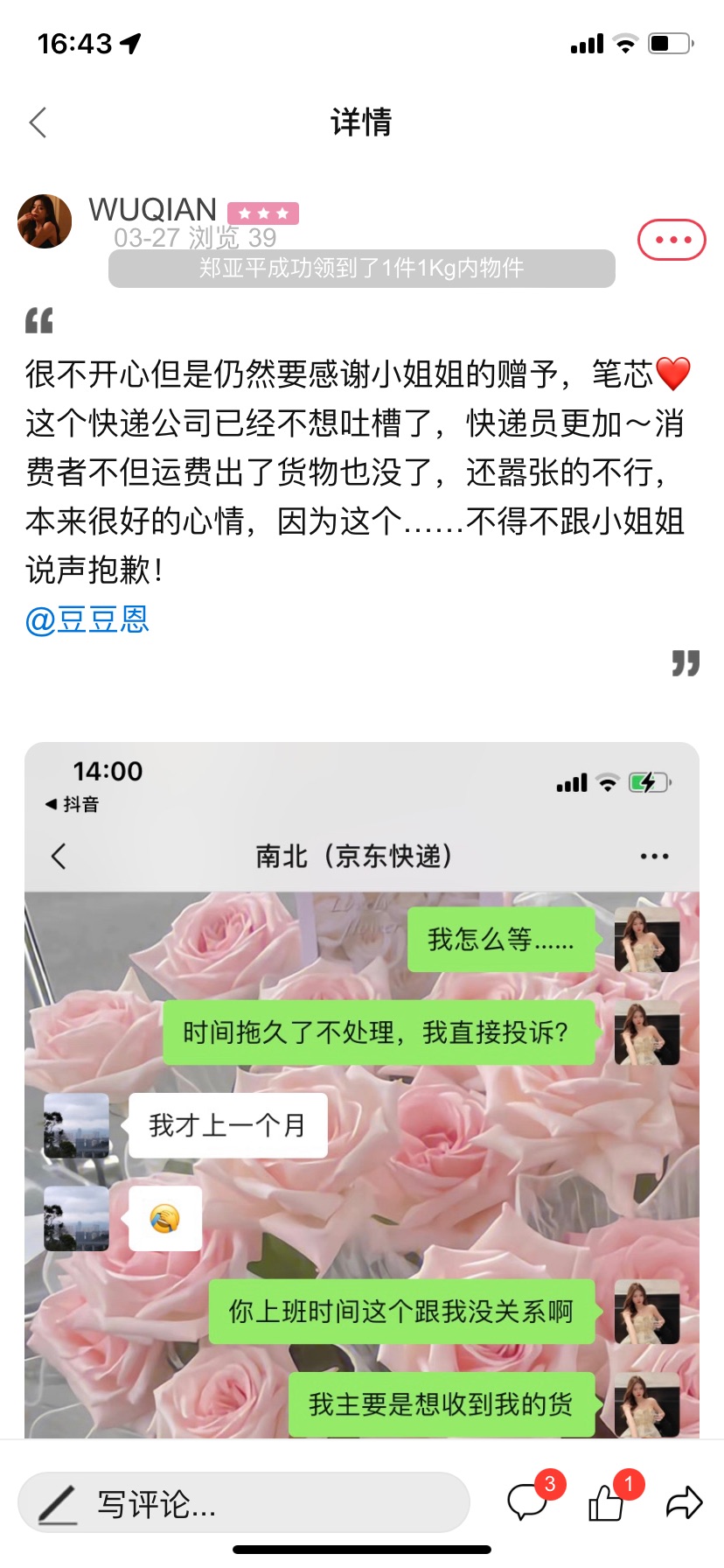Tap the 写评论 comment field
Screen dimensions: 724x1568
(244, 1502)
